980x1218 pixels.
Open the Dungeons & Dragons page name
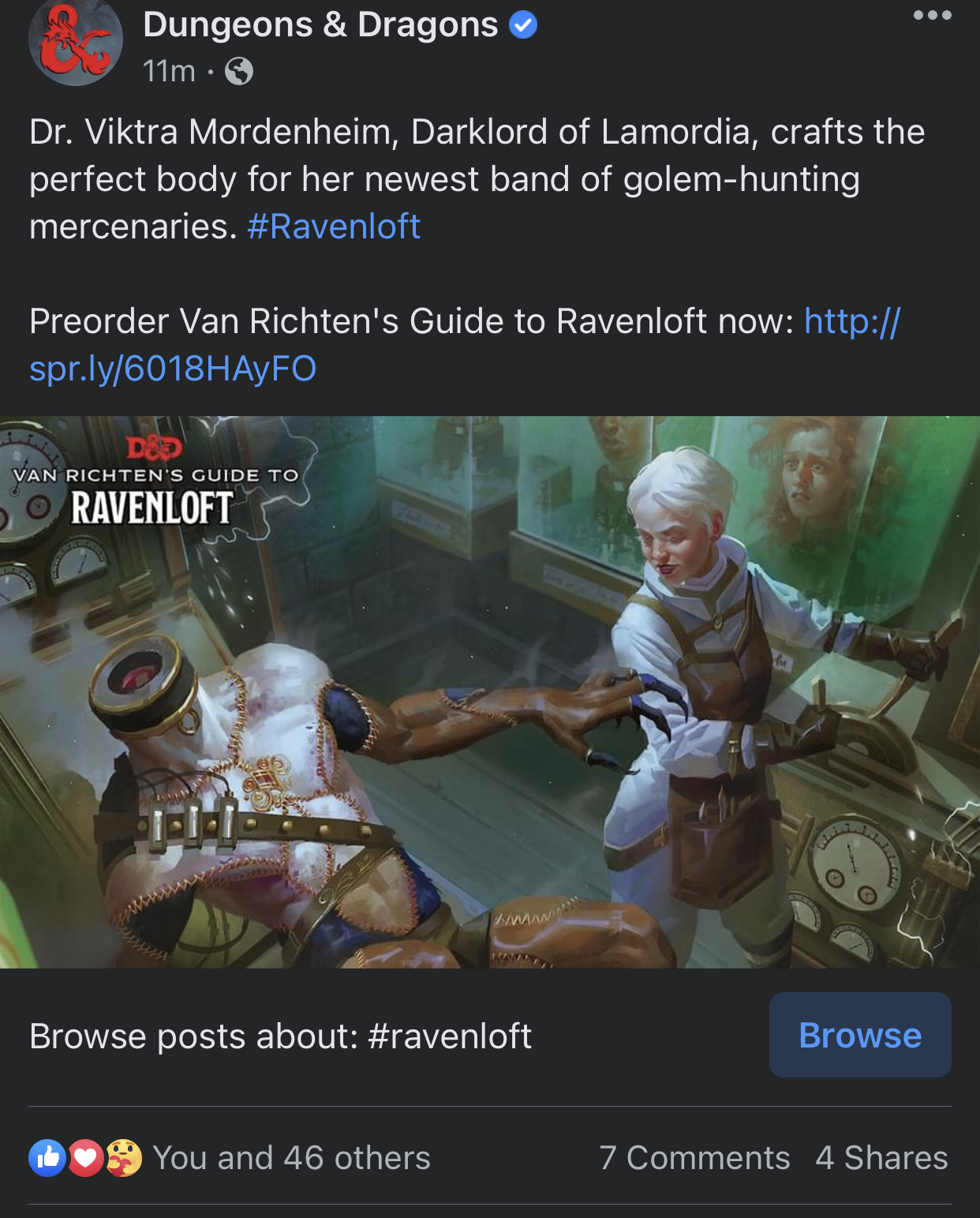[320, 25]
